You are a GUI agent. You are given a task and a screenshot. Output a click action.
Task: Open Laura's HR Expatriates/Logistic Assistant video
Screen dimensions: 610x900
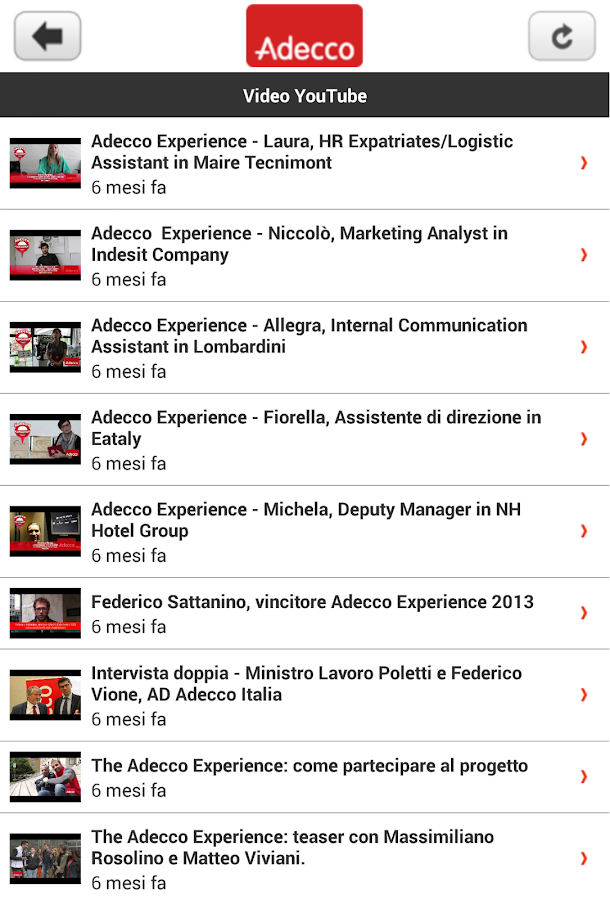[302, 163]
